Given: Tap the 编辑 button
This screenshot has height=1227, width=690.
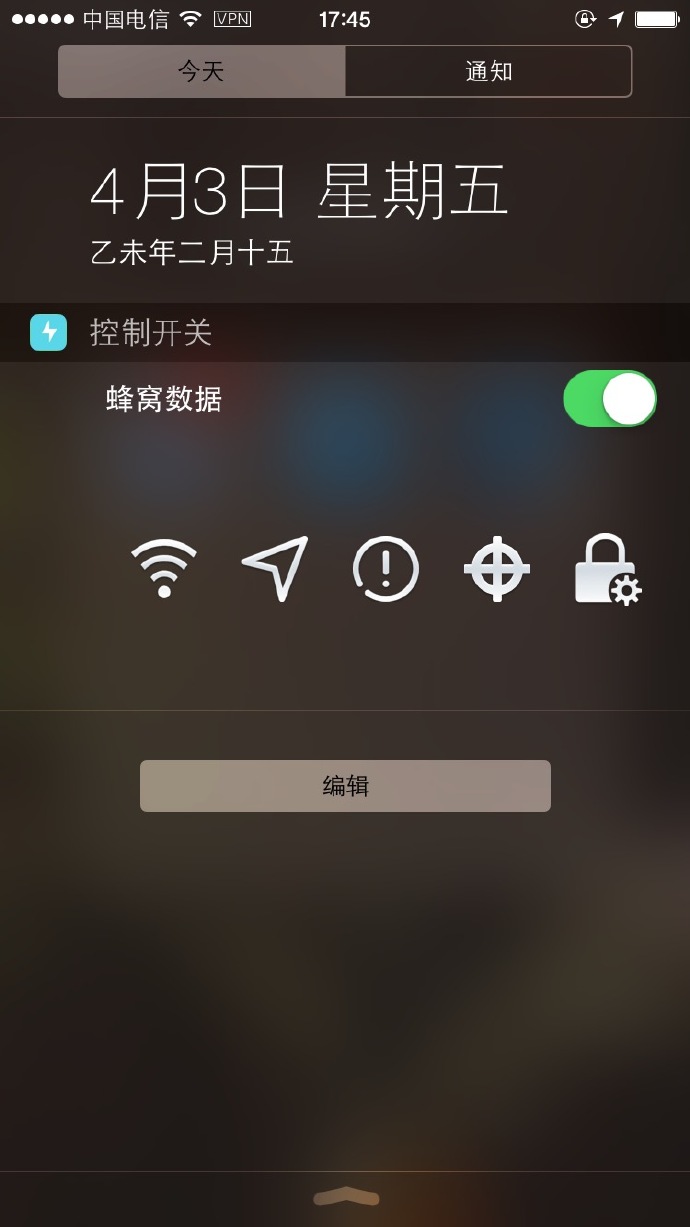Looking at the screenshot, I should 345,786.
